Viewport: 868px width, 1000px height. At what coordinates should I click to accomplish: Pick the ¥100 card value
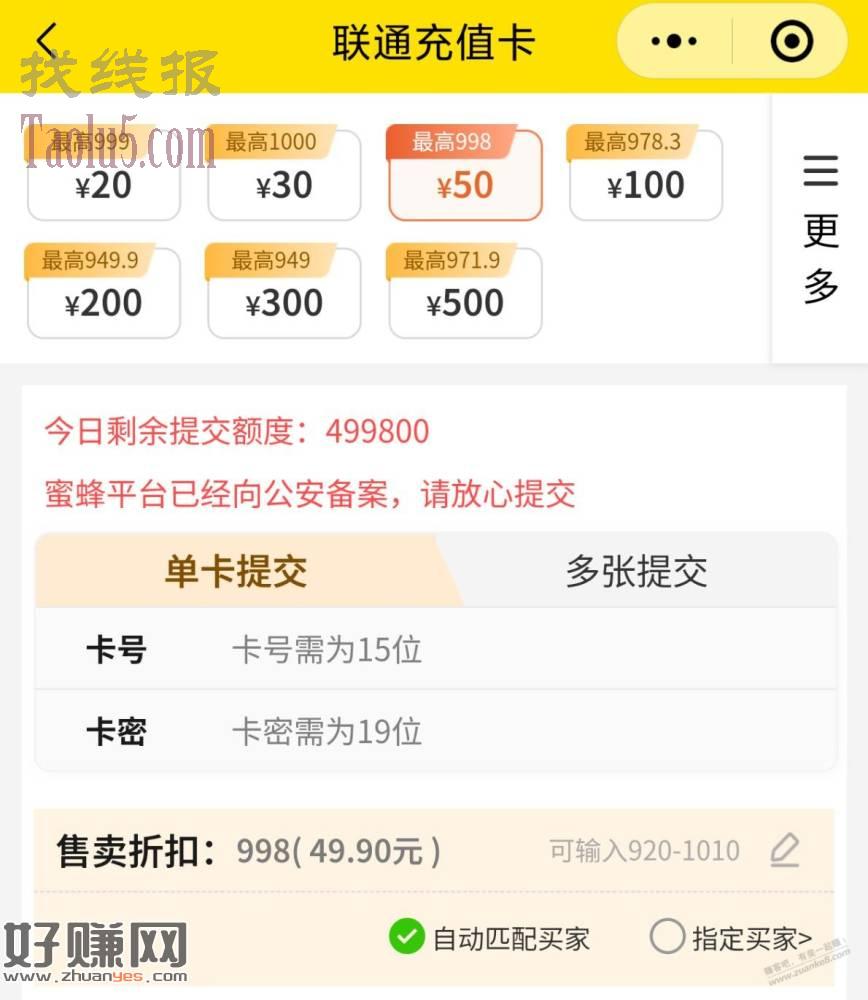[645, 175]
